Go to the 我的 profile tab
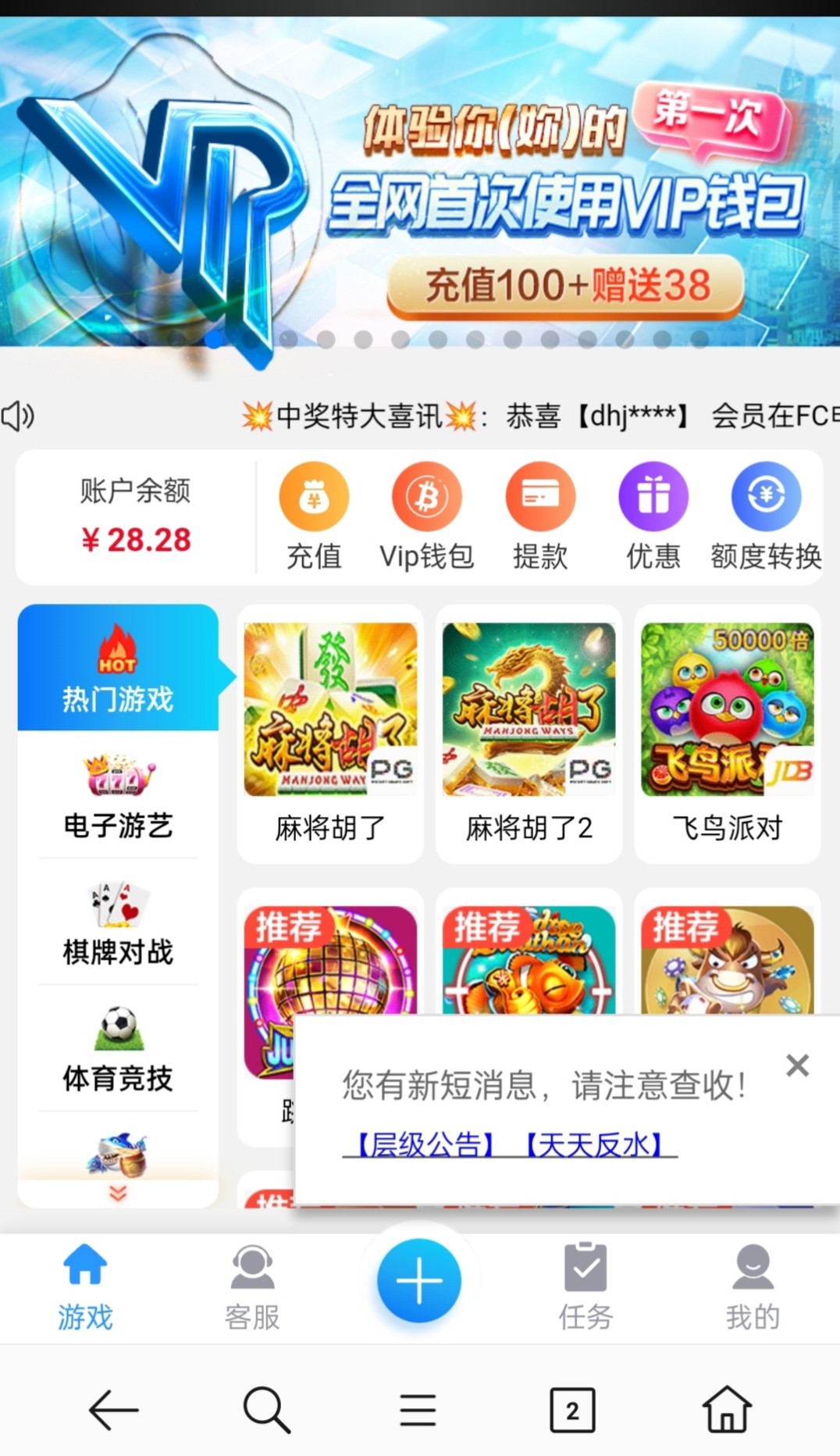Viewport: 840px width, 1456px height. 753,1288
